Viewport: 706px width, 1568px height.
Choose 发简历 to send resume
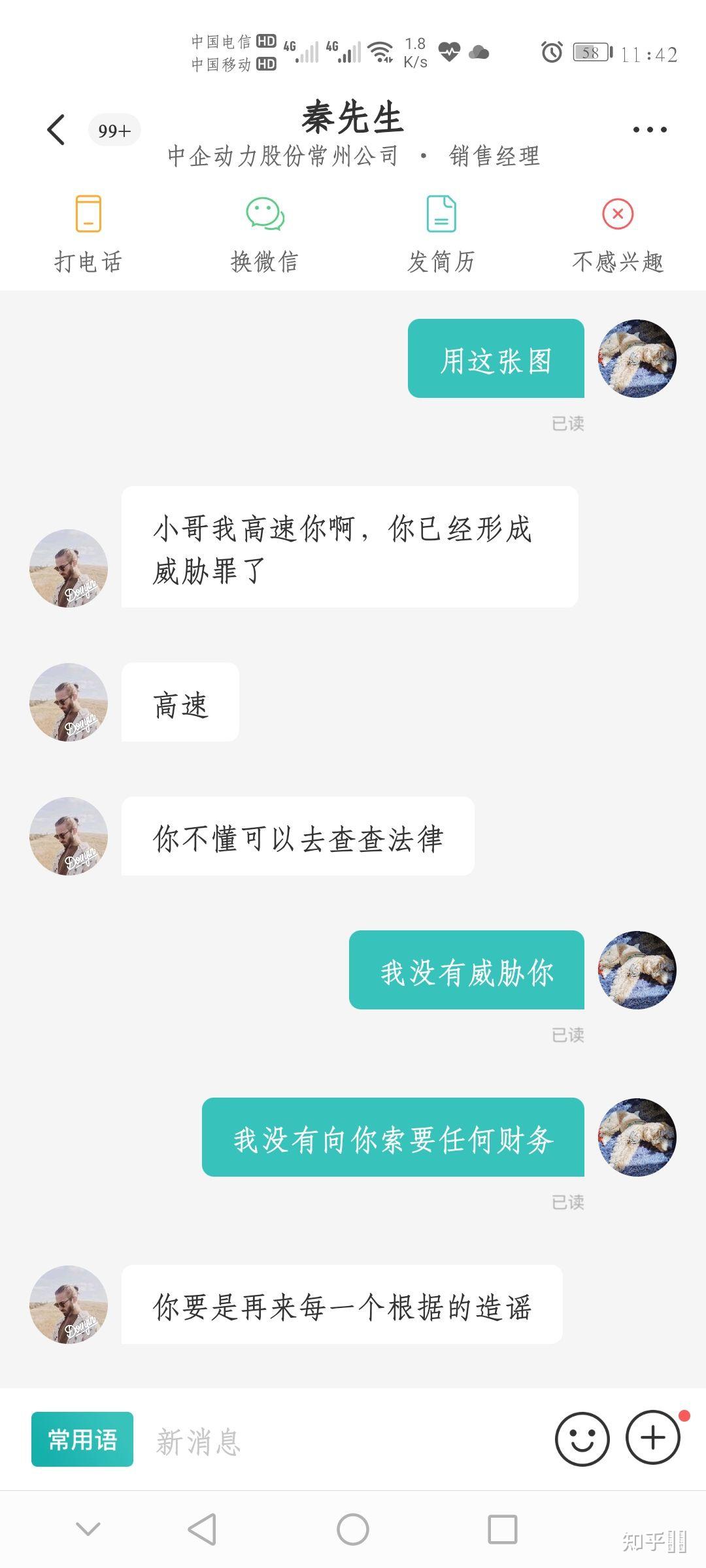click(x=441, y=233)
